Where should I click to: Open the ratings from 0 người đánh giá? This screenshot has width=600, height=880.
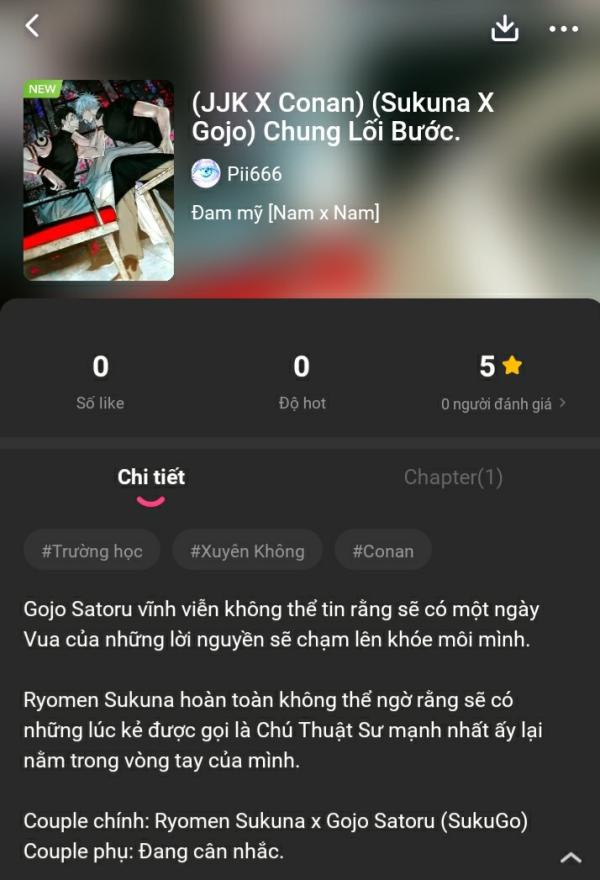coord(504,404)
